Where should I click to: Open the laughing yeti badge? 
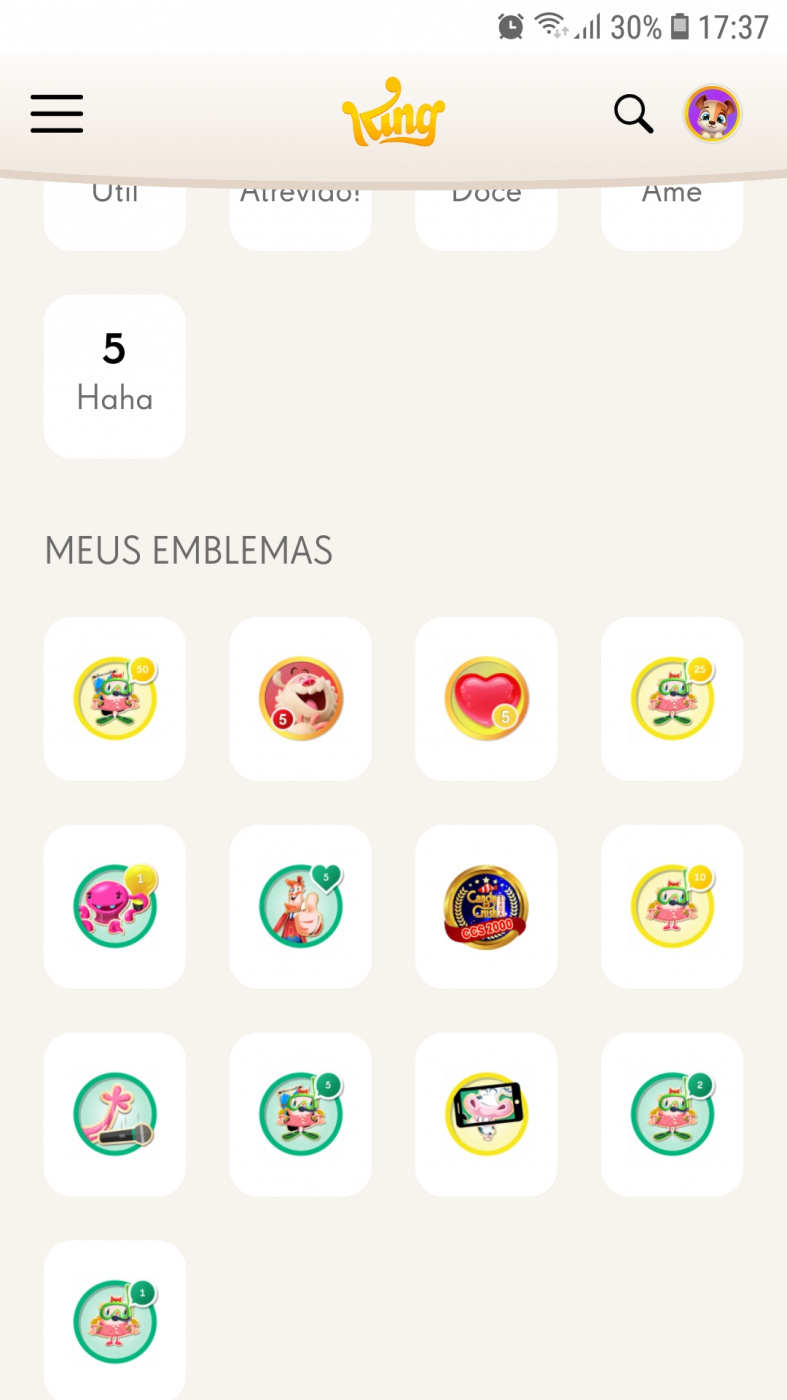[301, 698]
